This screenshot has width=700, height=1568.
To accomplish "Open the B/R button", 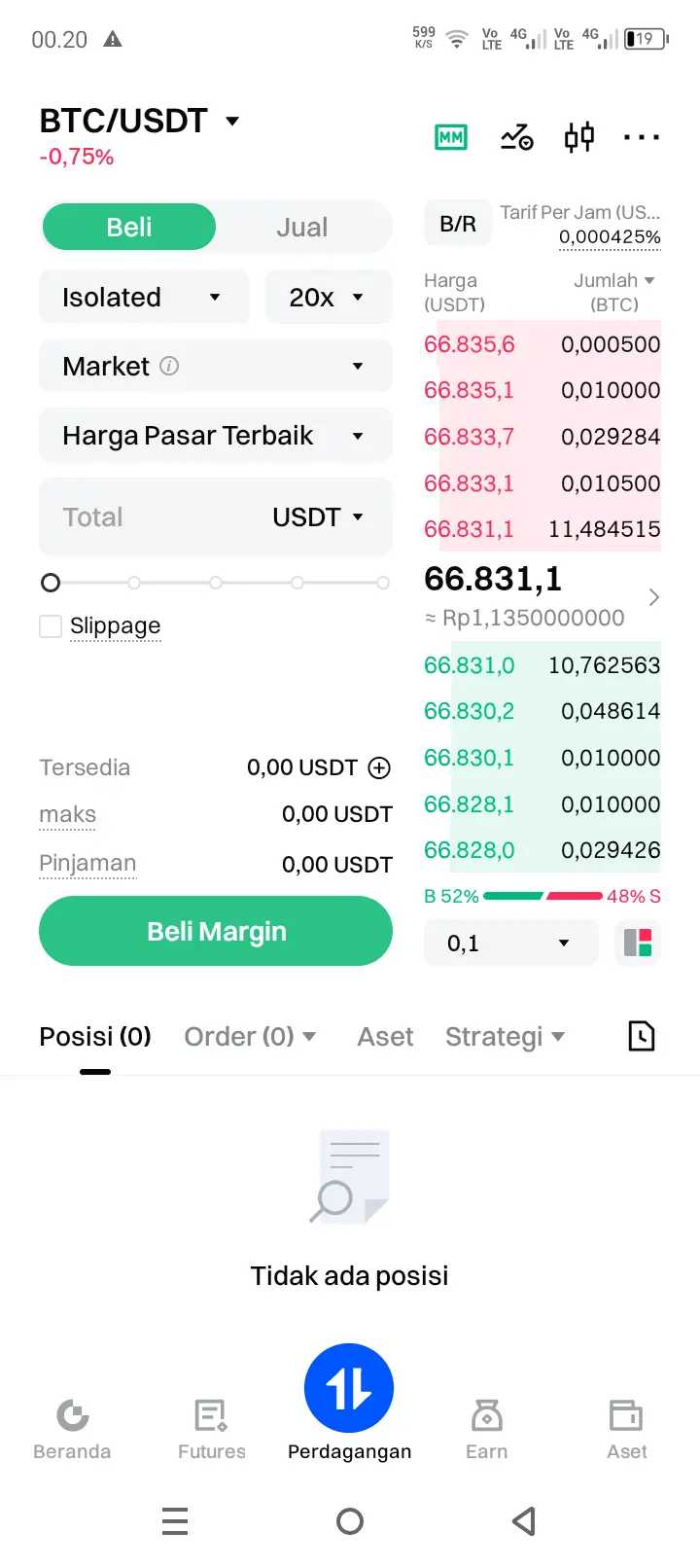I will click(x=458, y=225).
